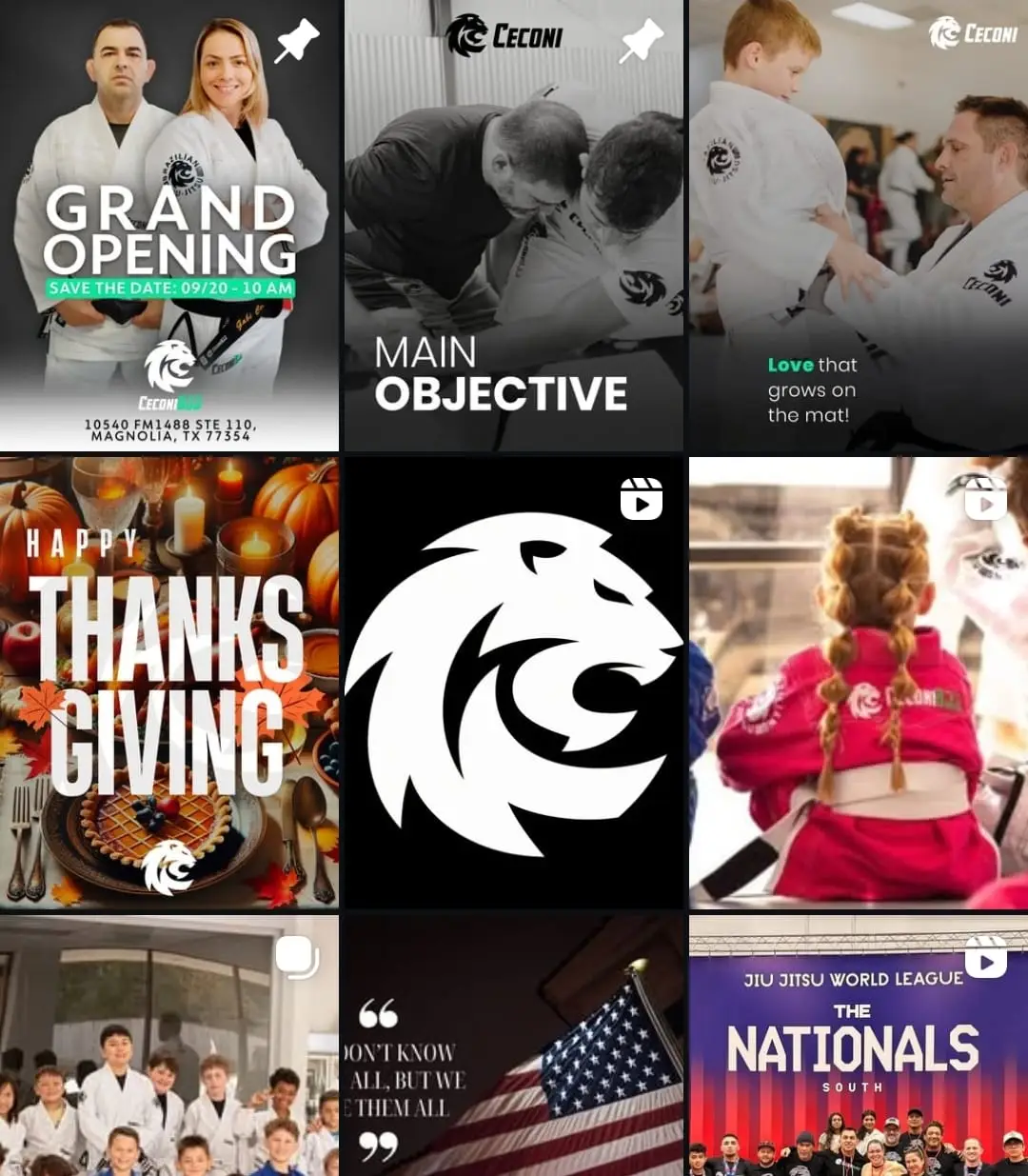View the American flag quote post
This screenshot has height=1176, width=1028.
pyautogui.click(x=514, y=1046)
